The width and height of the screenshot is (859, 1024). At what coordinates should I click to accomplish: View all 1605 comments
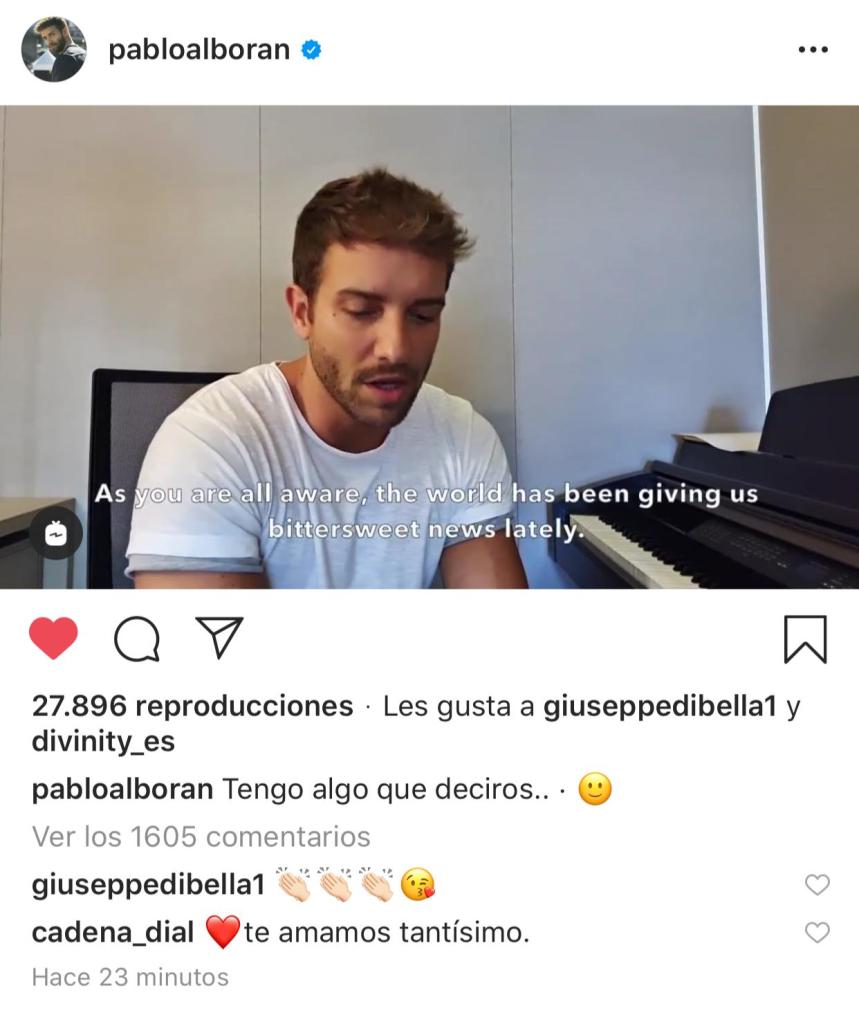(201, 836)
